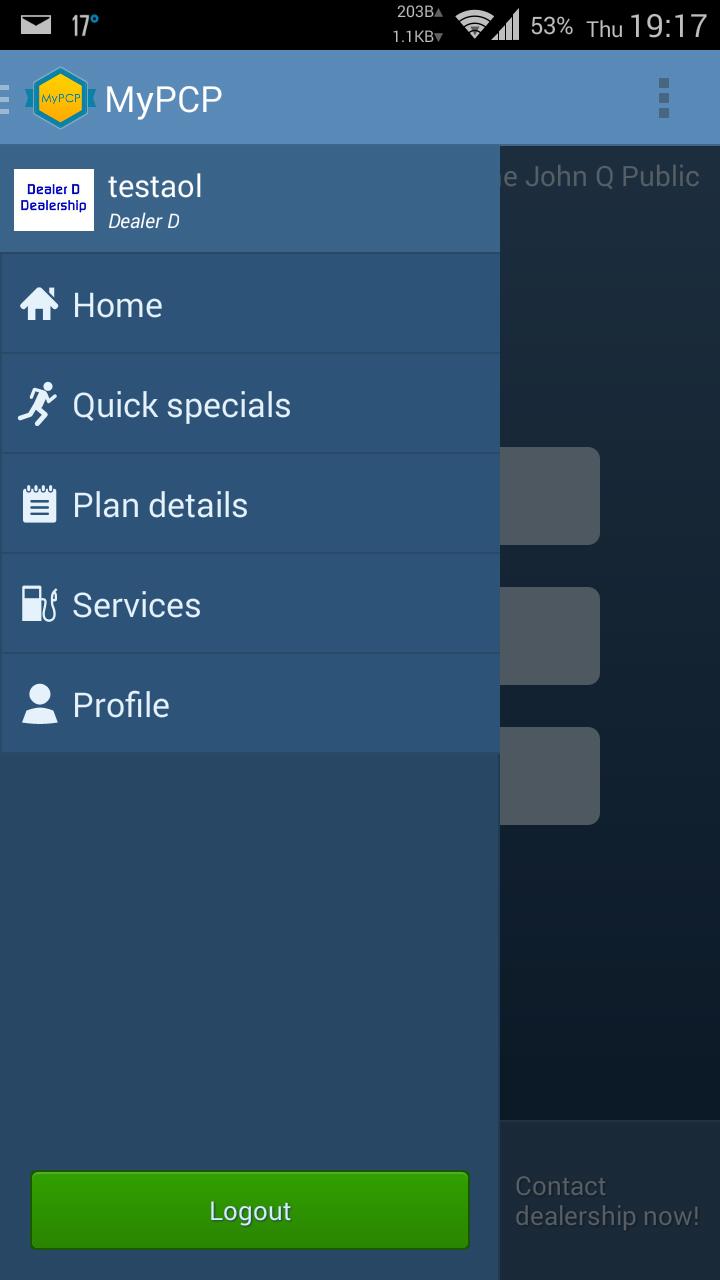Open the overflow menu
Screen dimensions: 720x1280
(664, 98)
